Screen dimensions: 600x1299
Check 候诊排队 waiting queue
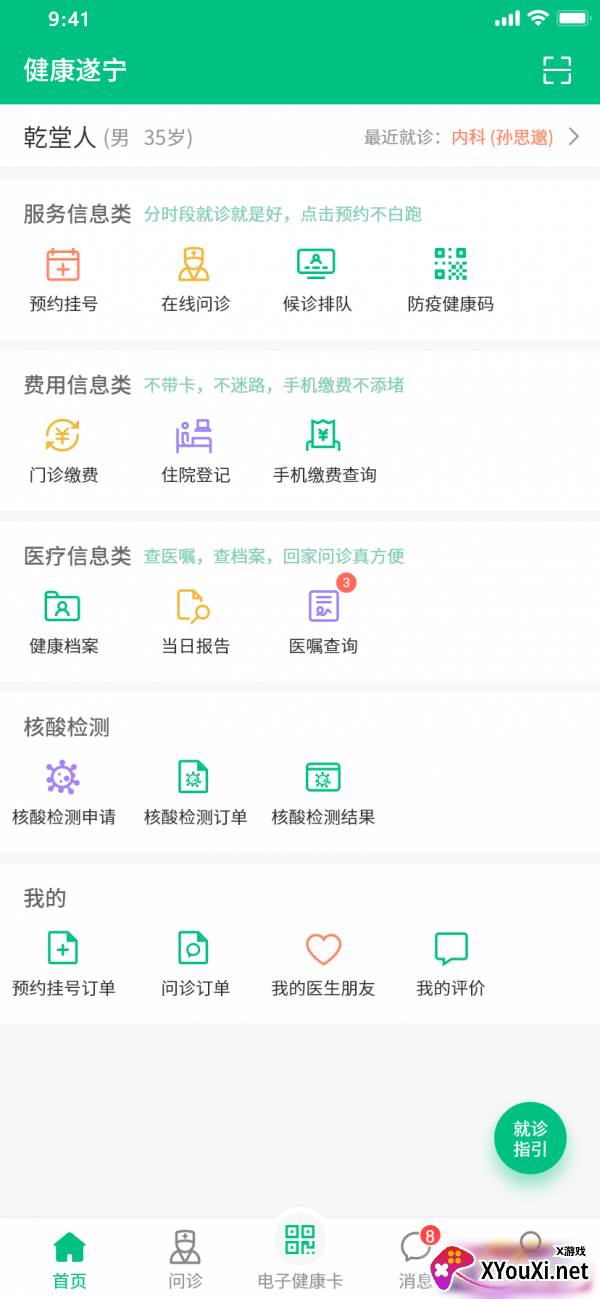point(317,281)
